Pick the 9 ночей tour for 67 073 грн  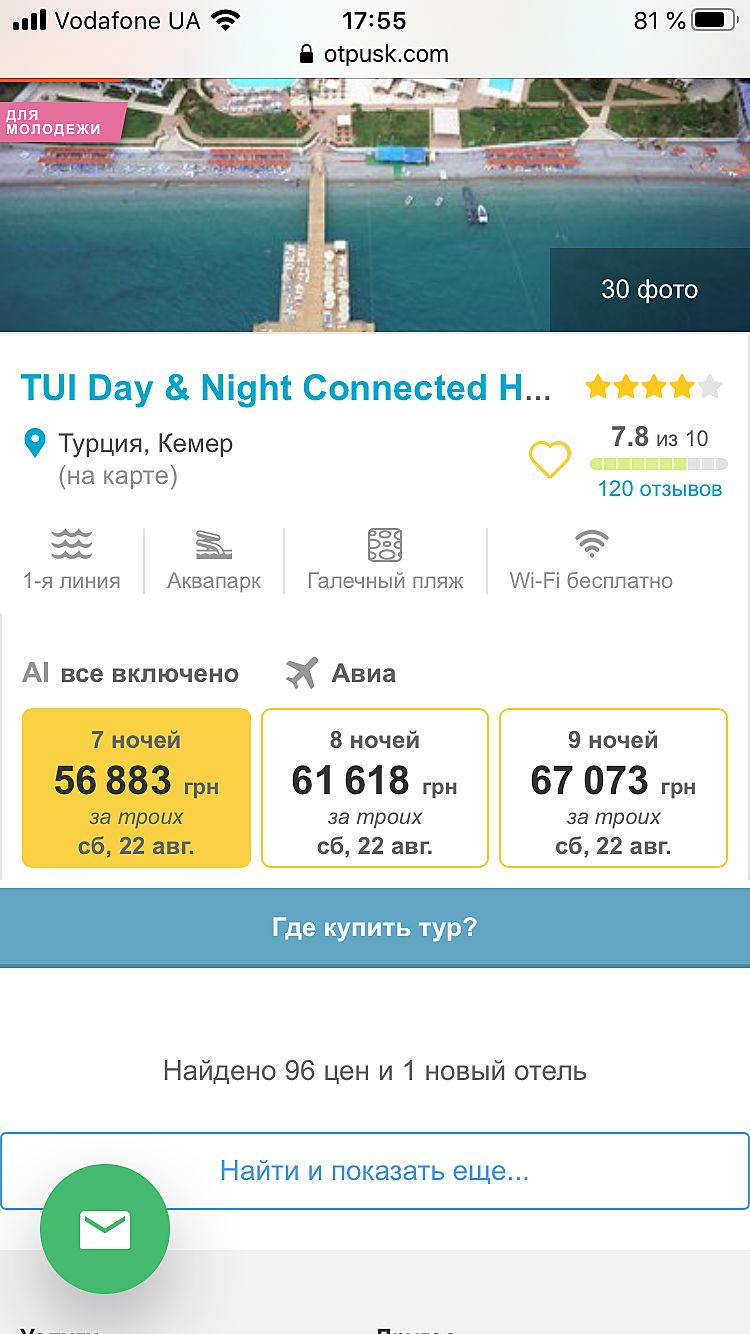(x=613, y=787)
